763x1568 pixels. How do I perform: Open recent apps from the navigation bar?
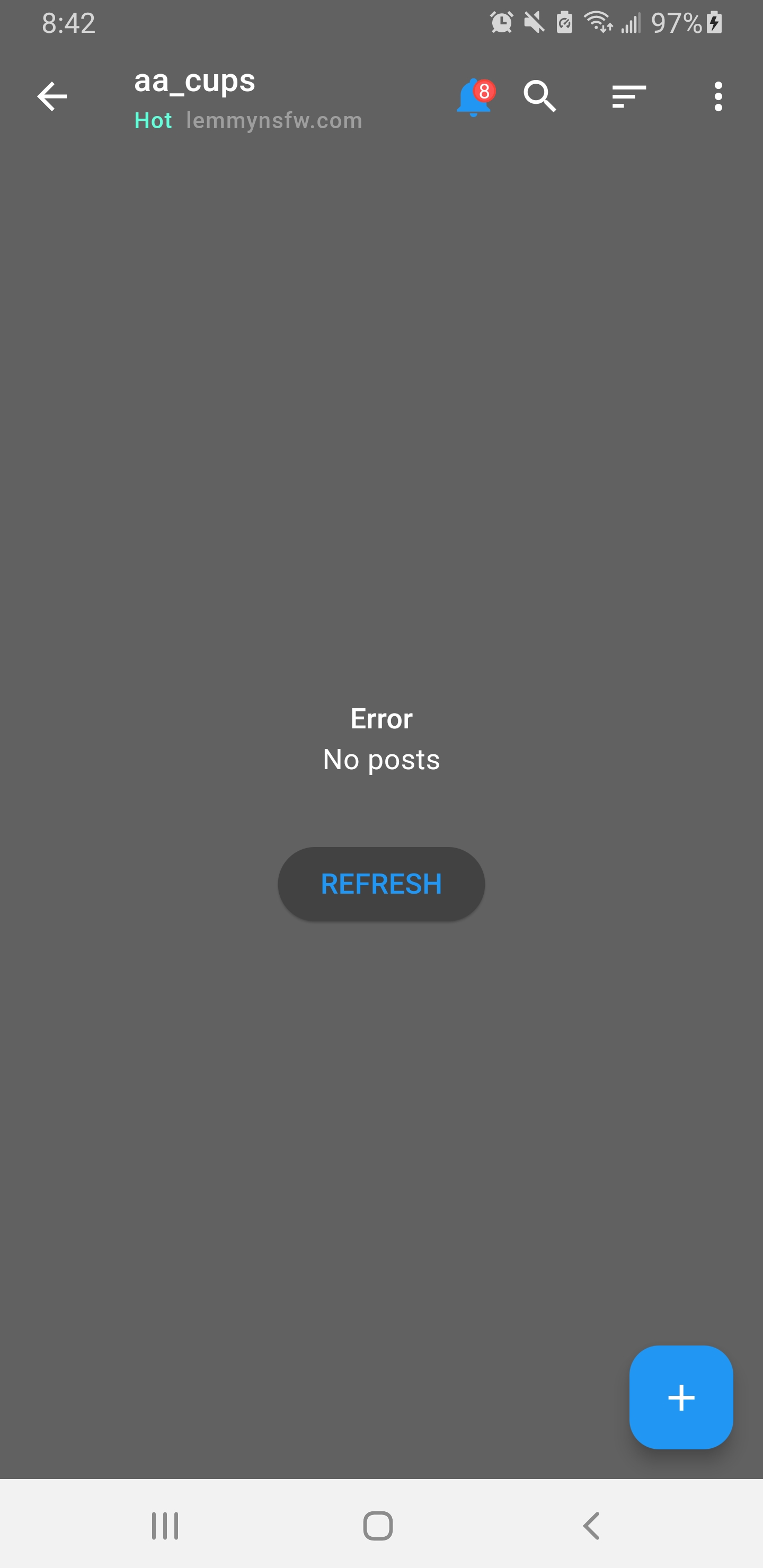164,1526
